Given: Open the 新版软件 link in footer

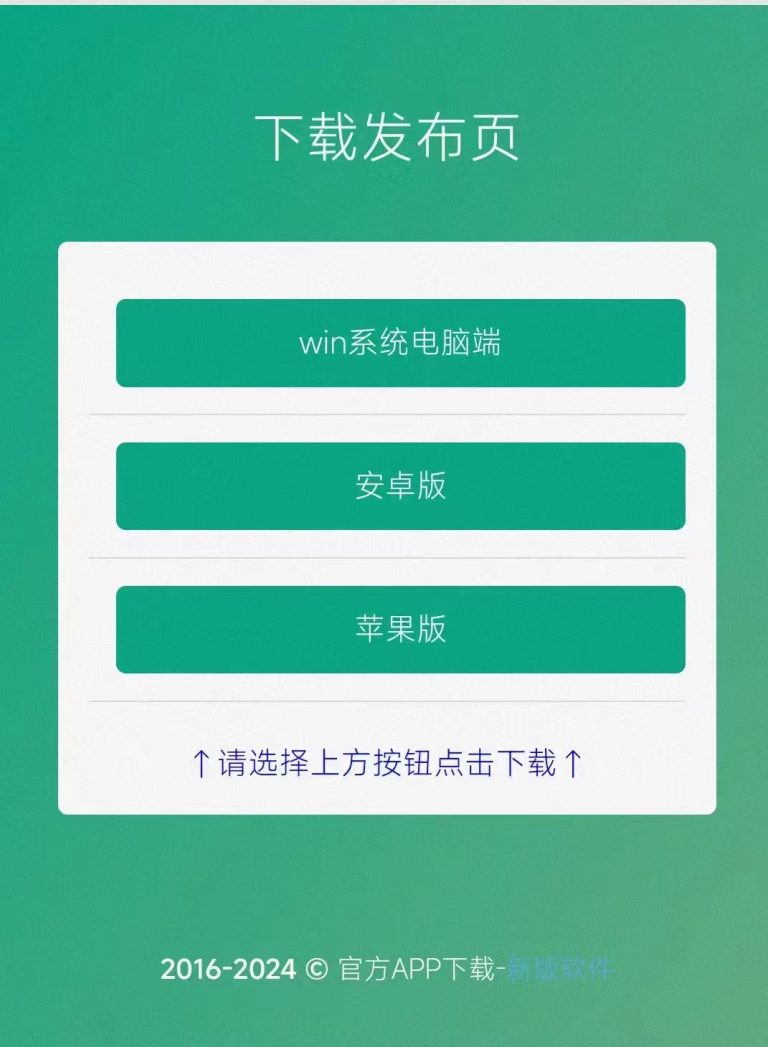Looking at the screenshot, I should pos(560,969).
